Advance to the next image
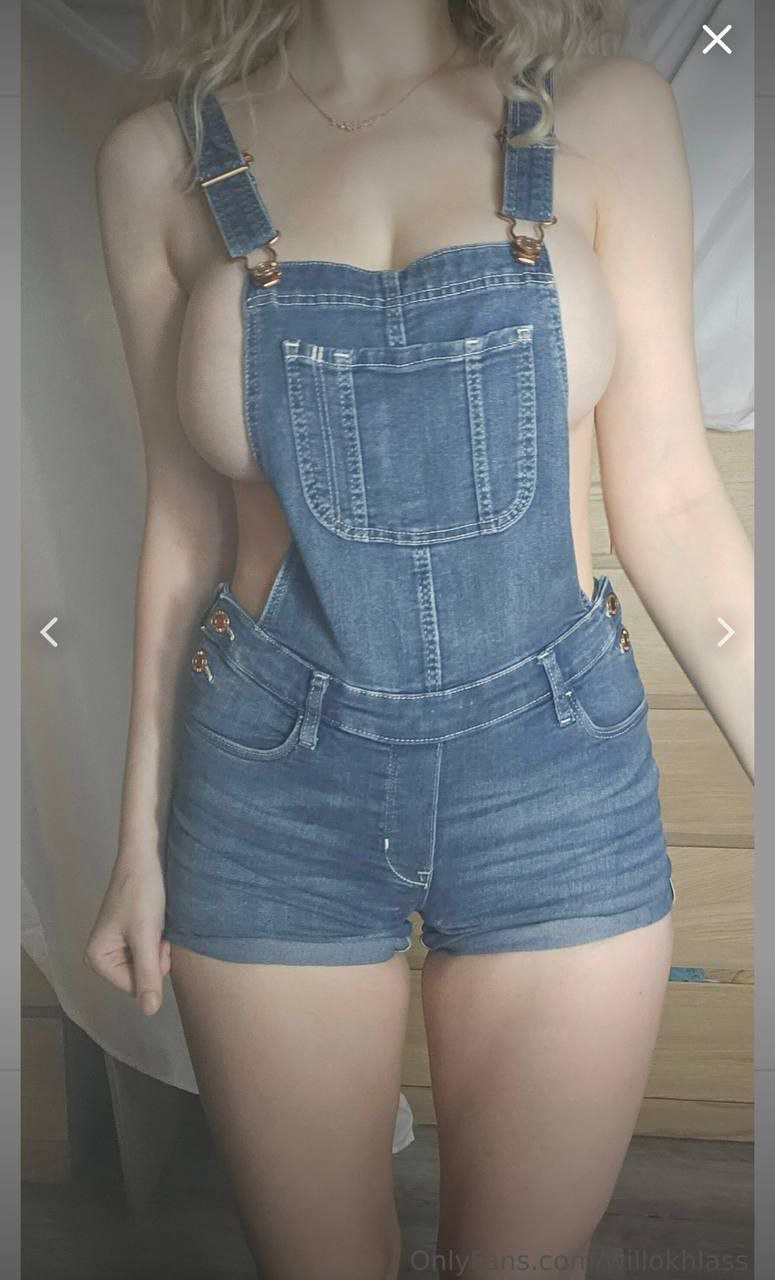775x1280 pixels. tap(726, 632)
